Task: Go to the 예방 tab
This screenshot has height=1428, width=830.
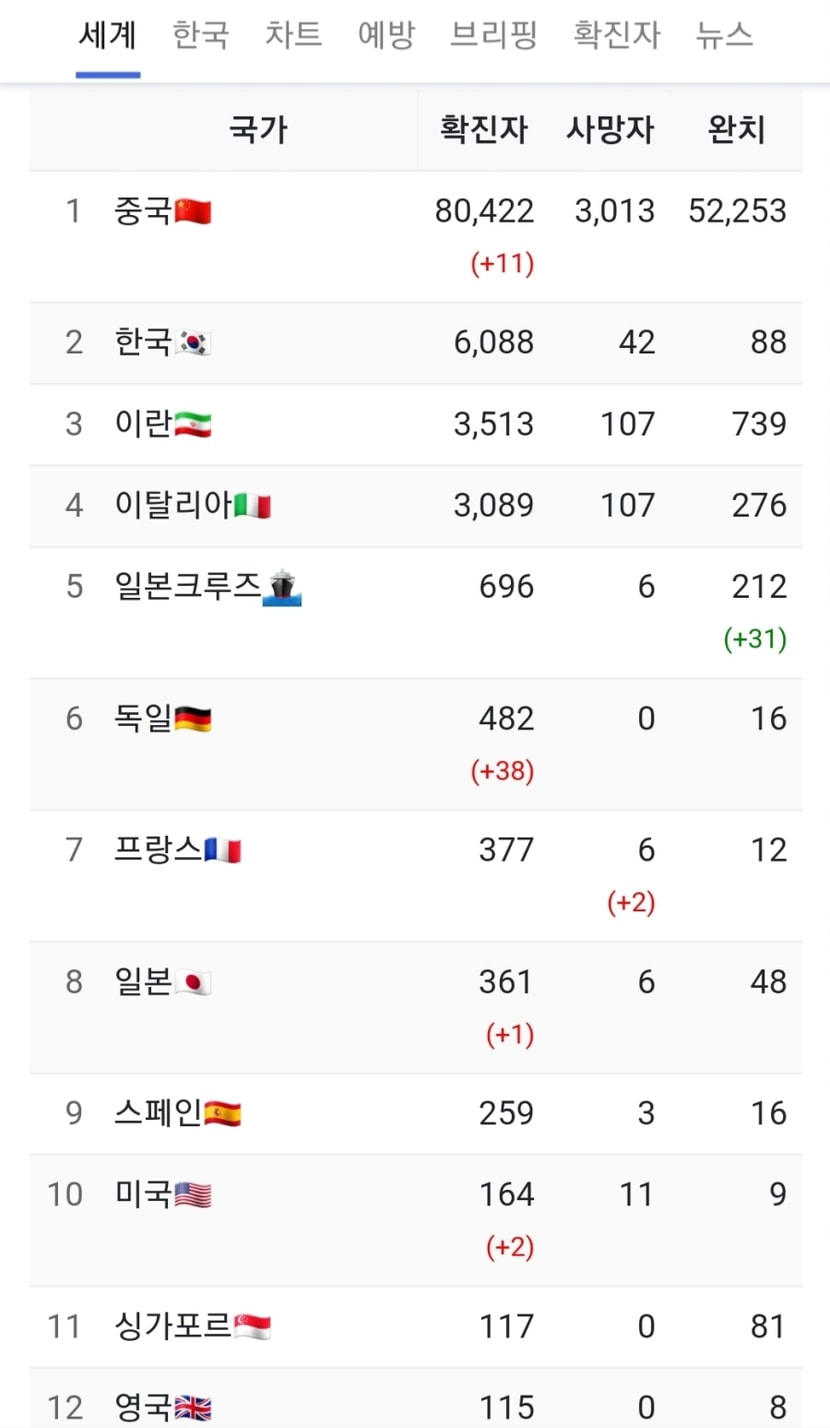Action: coord(386,35)
